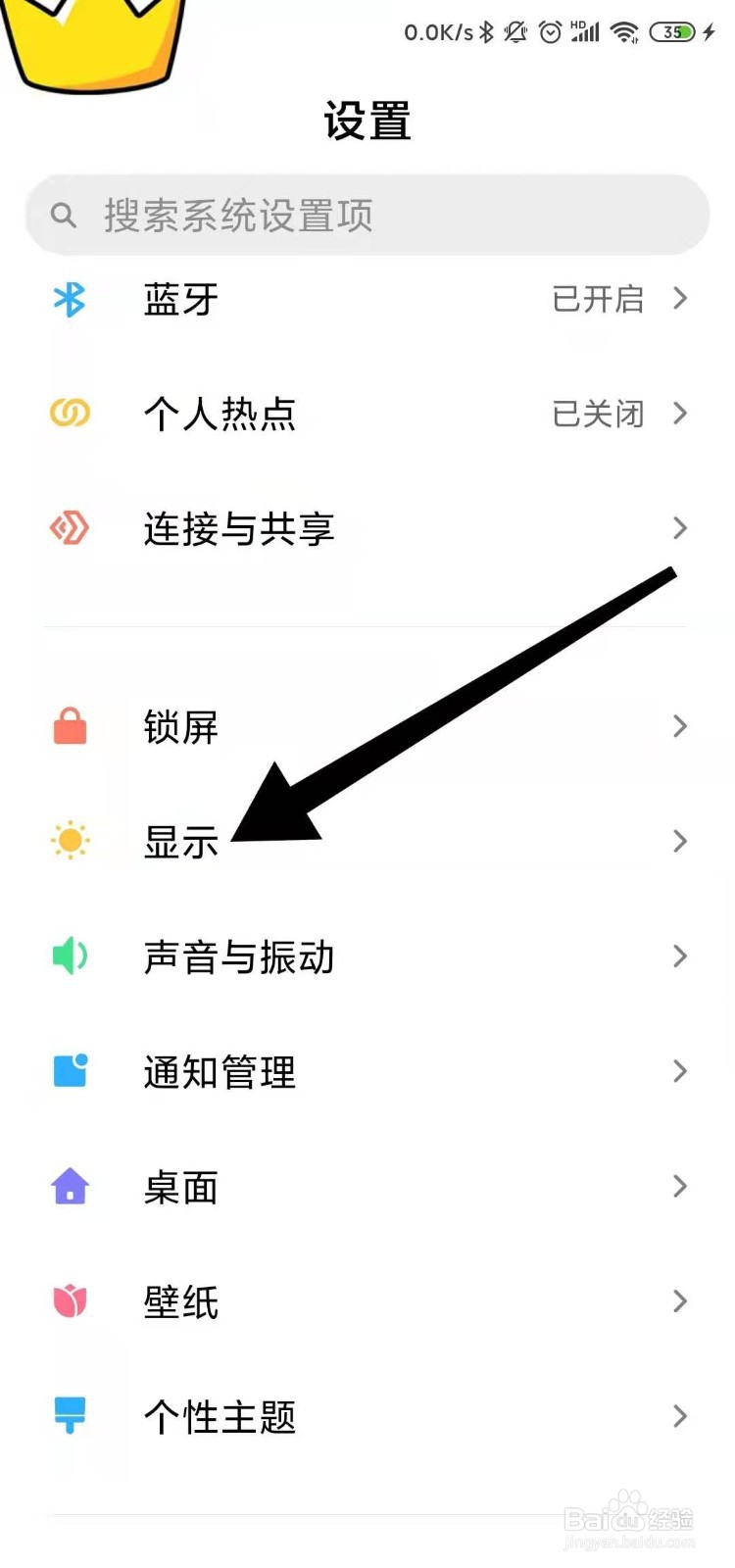This screenshot has width=735, height=1568.
Task: Click the speaker icon for 声音与振动
Action: pyautogui.click(x=69, y=956)
